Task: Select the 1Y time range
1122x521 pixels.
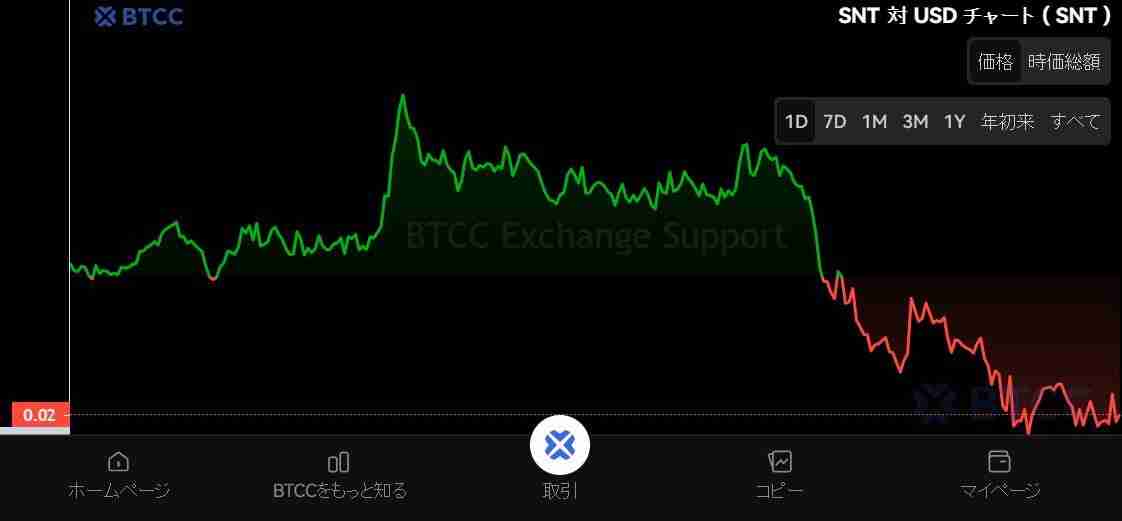Action: [x=954, y=122]
